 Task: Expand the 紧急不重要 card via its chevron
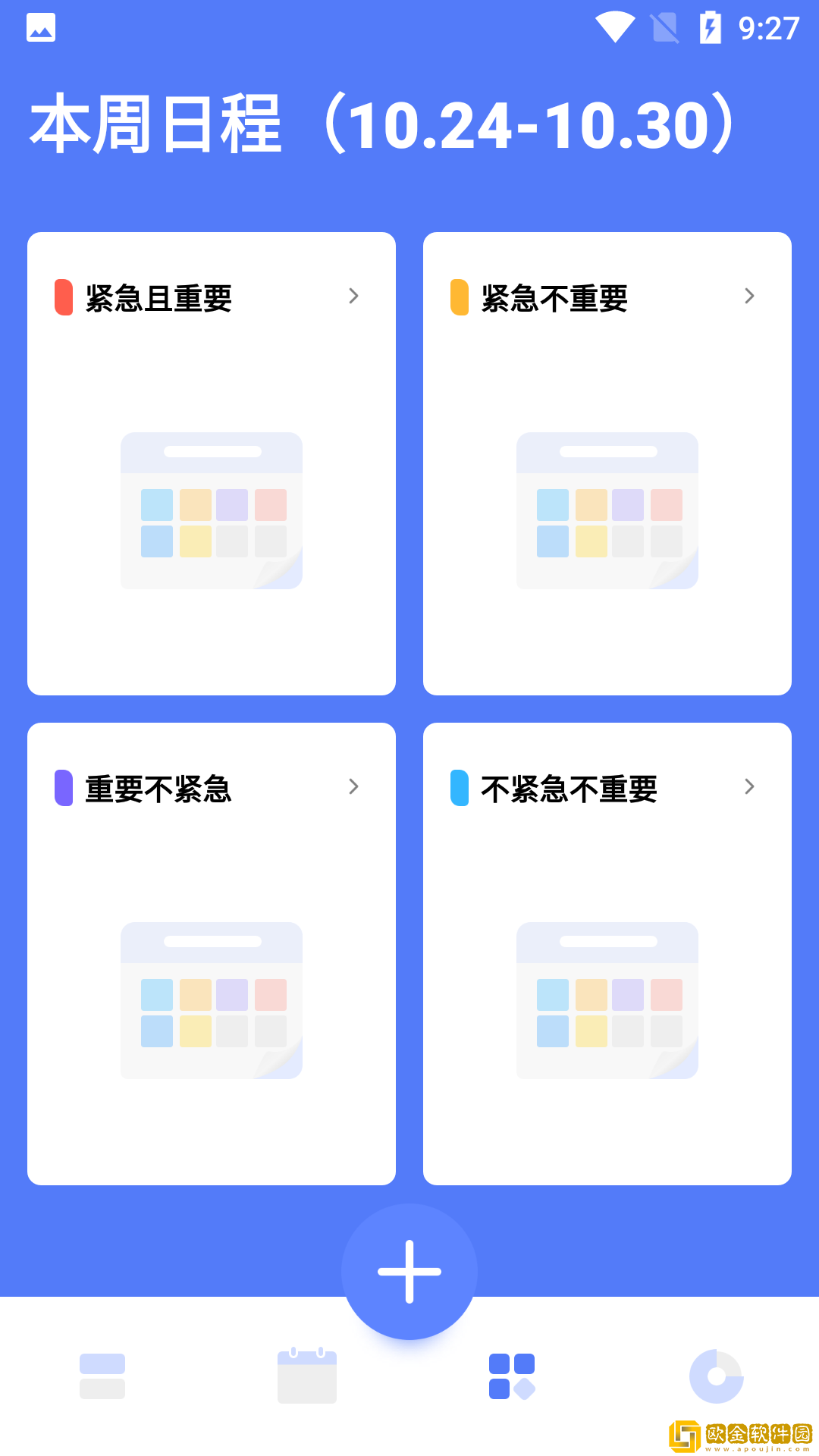749,296
